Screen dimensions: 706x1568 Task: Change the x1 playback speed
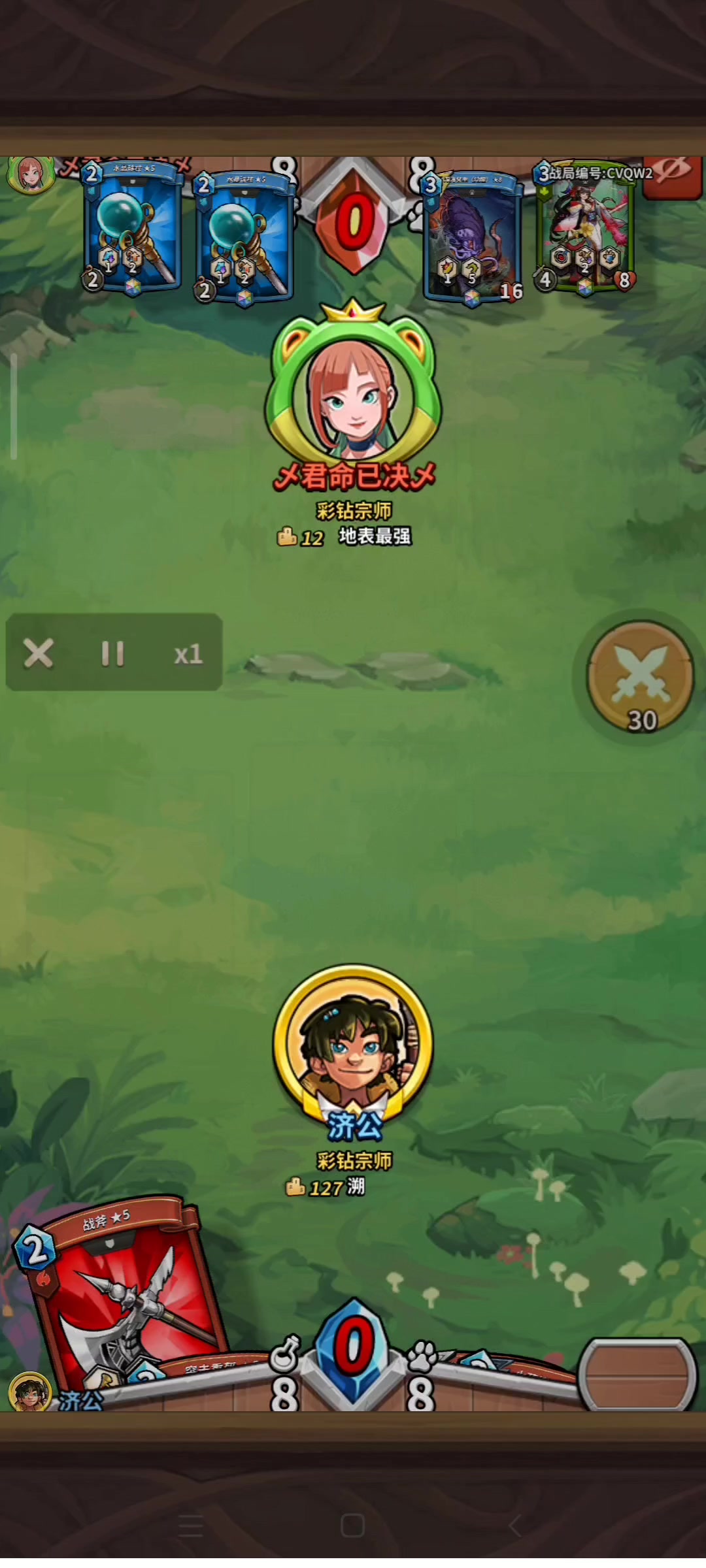(x=188, y=654)
